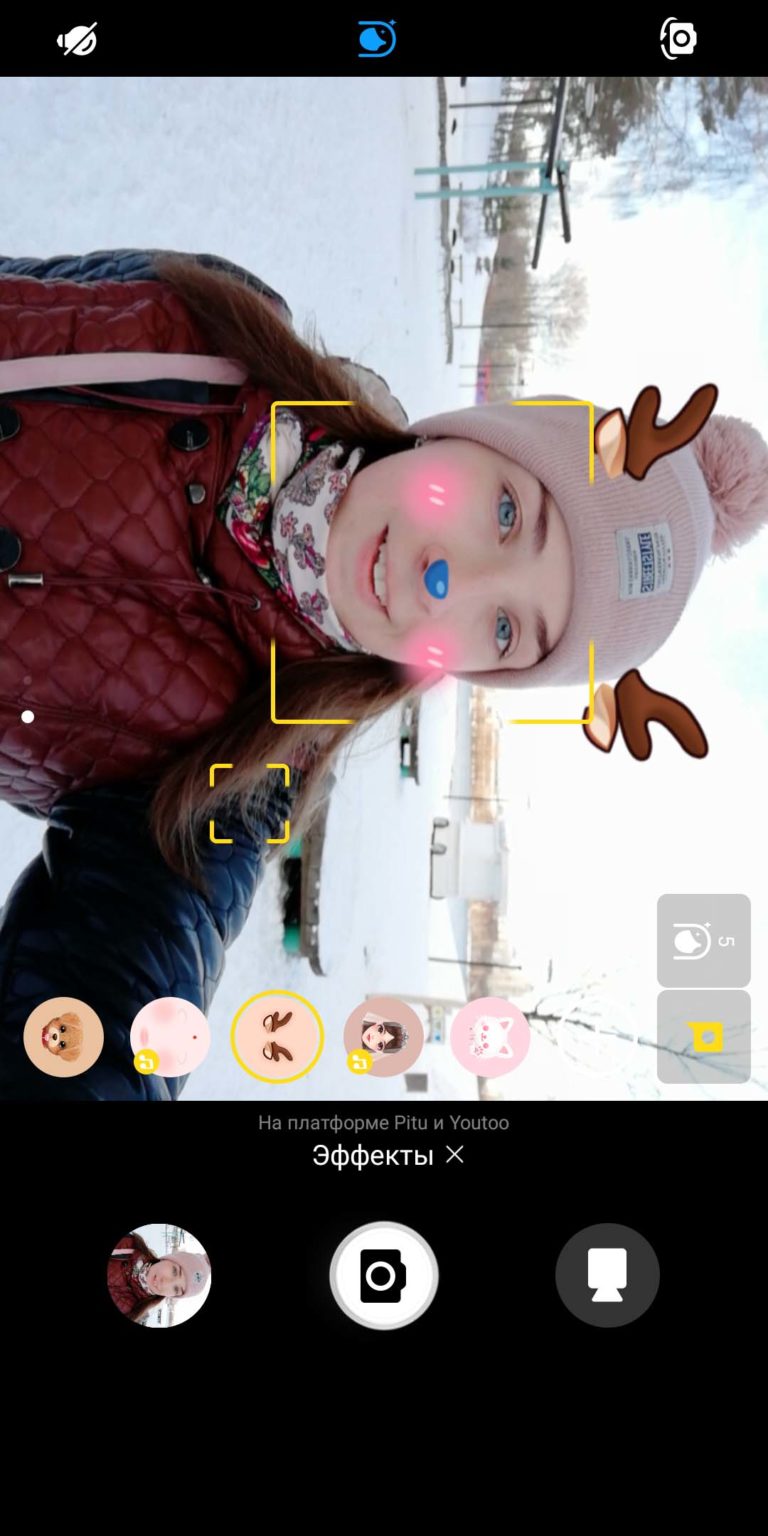This screenshot has height=1536, width=768.
Task: Switch to the portrait mode button
Action: [x=607, y=1276]
